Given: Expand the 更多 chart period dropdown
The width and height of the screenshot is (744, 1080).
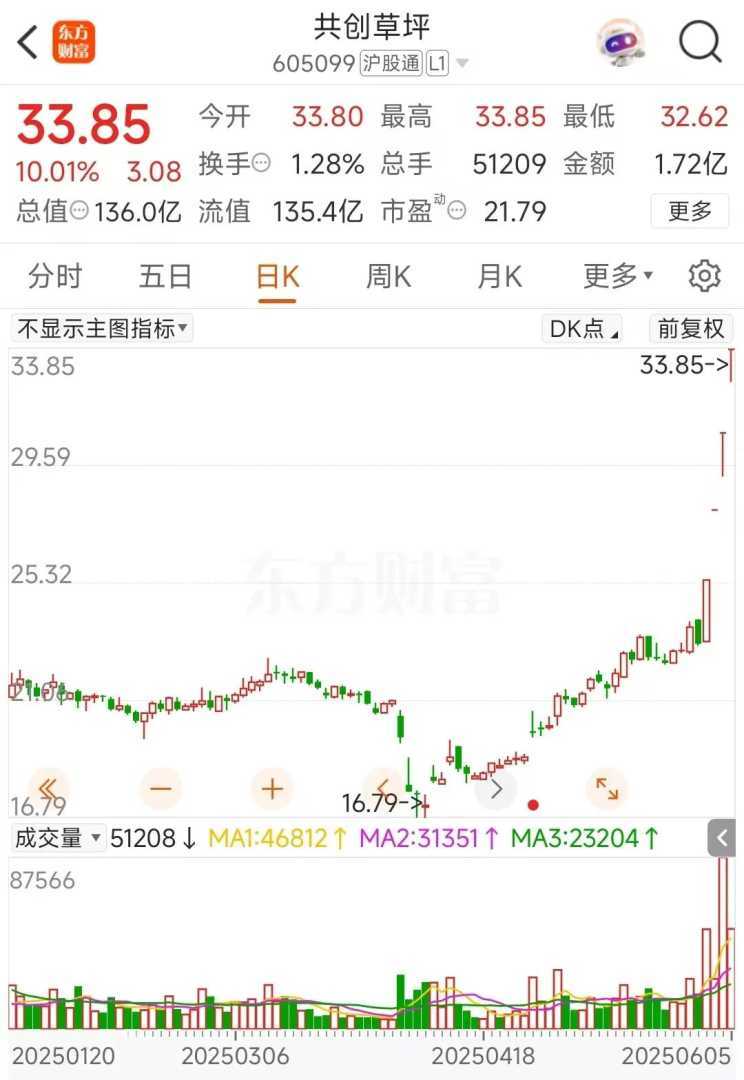Looking at the screenshot, I should click(617, 276).
